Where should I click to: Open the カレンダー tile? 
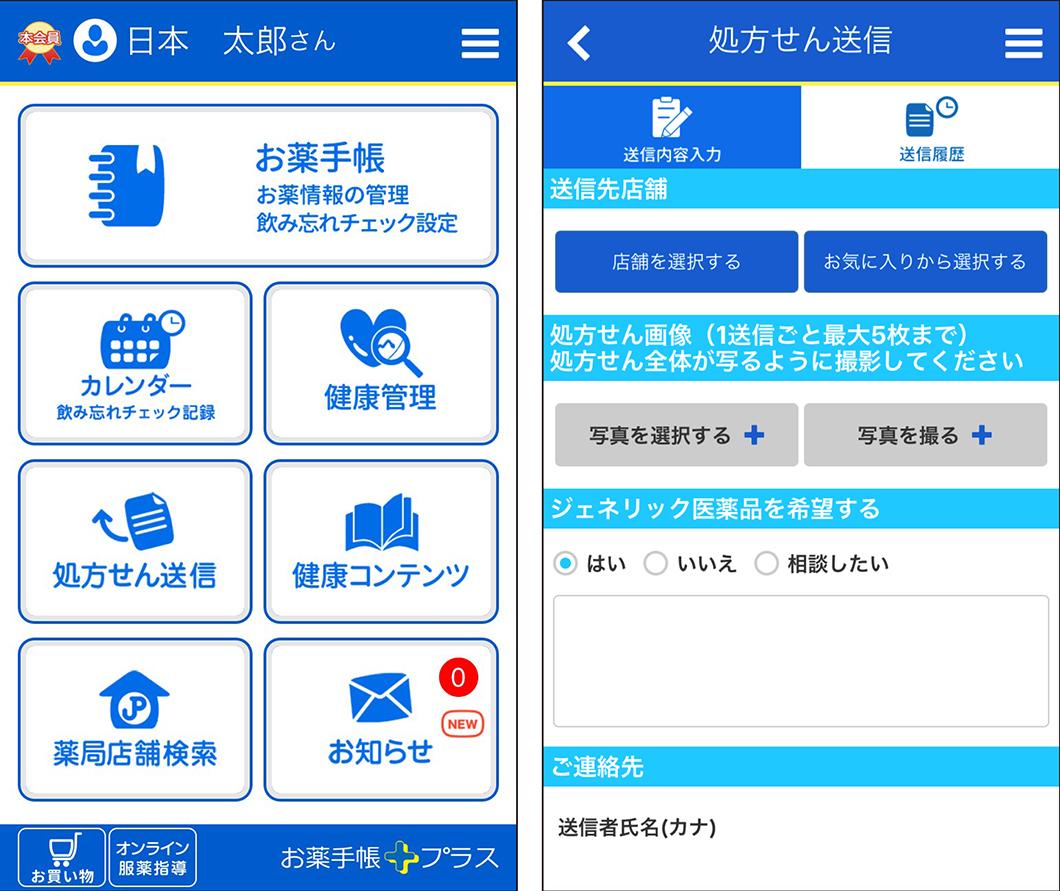[x=135, y=363]
